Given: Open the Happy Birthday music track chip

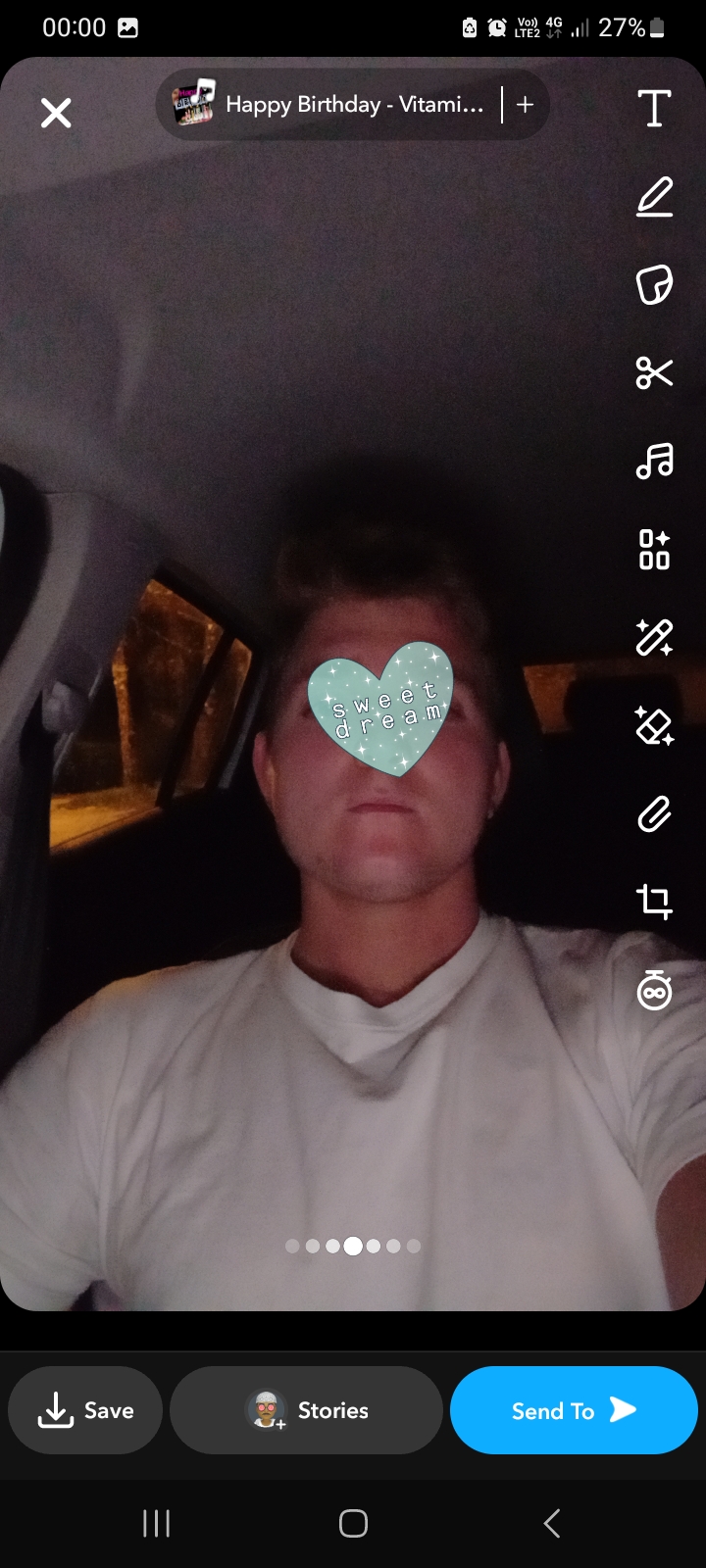Looking at the screenshot, I should pos(333,105).
